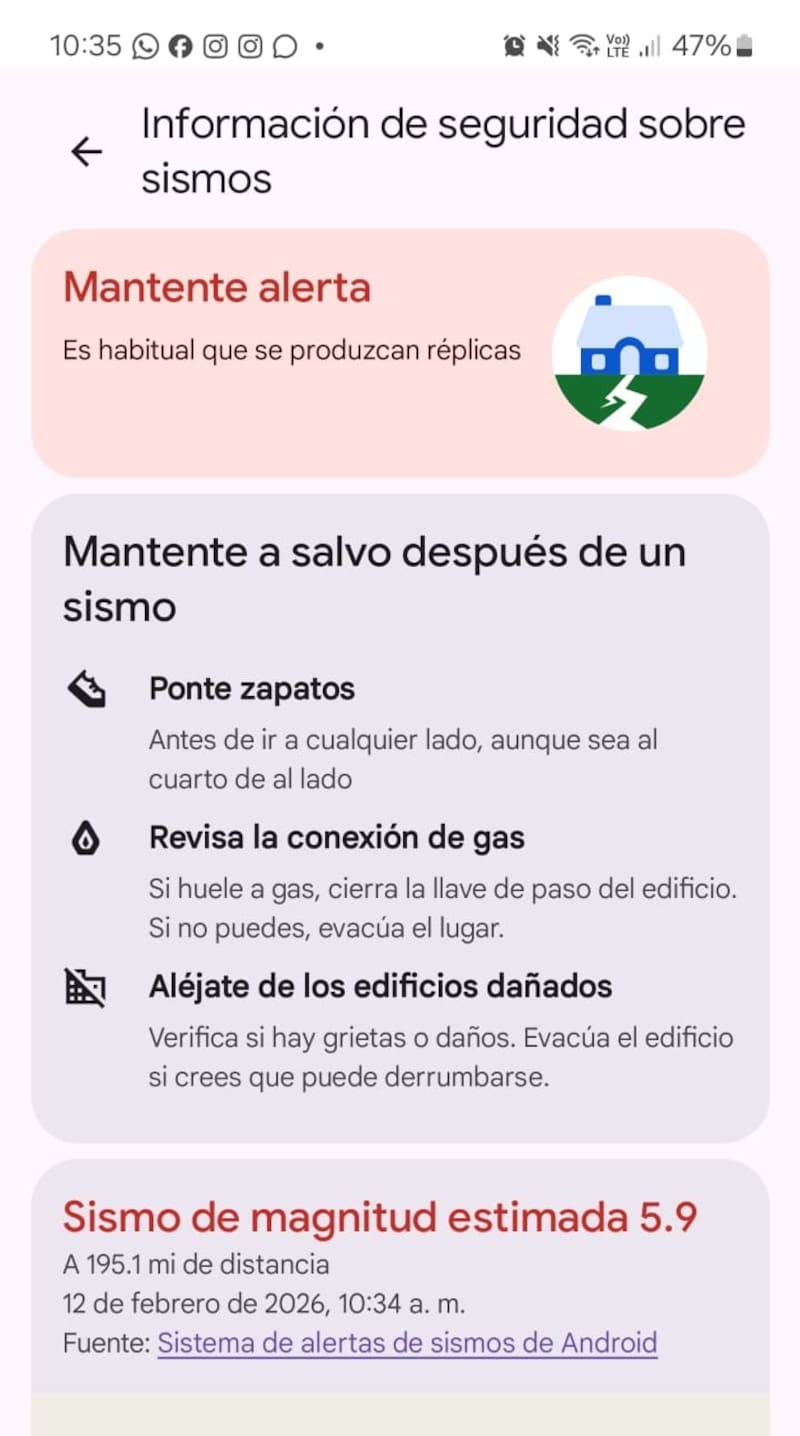
Task: Open Facebook notification icon in status bar
Action: (180, 44)
